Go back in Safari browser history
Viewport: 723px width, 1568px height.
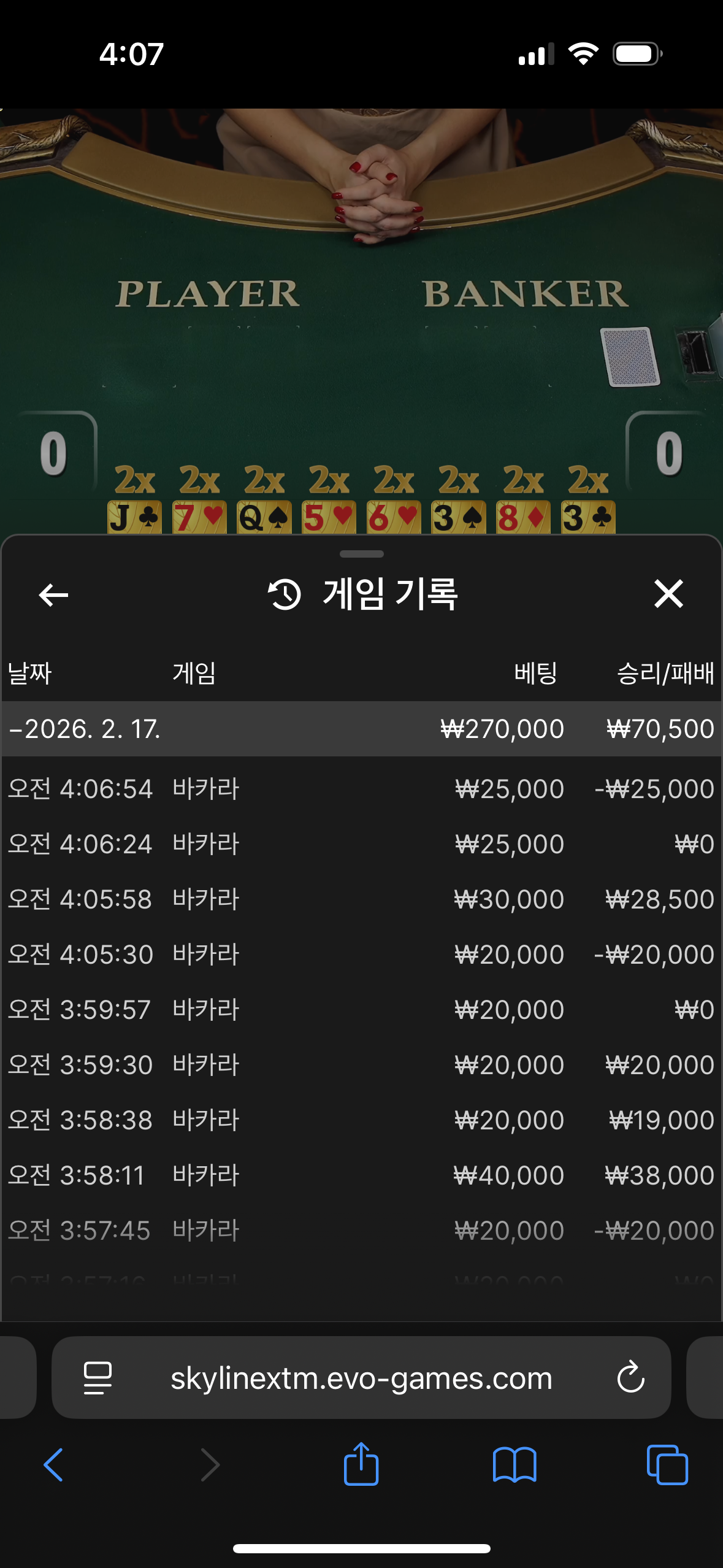point(53,1465)
